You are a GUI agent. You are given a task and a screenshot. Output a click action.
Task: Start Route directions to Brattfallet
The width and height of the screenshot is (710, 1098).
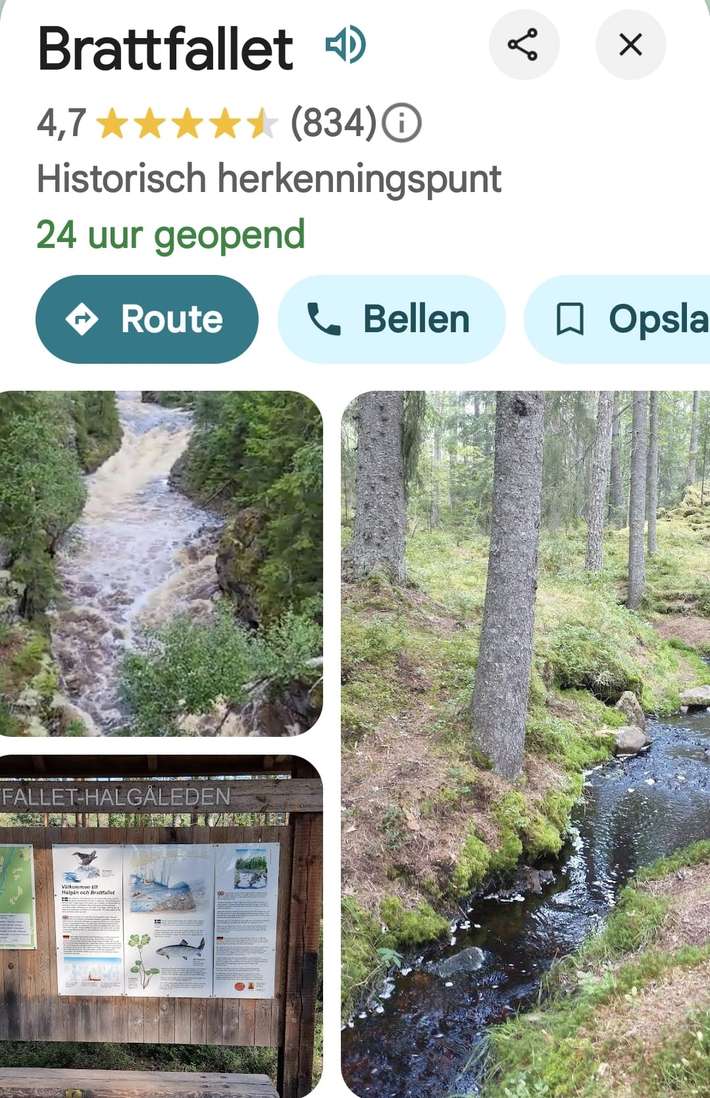[x=147, y=319]
